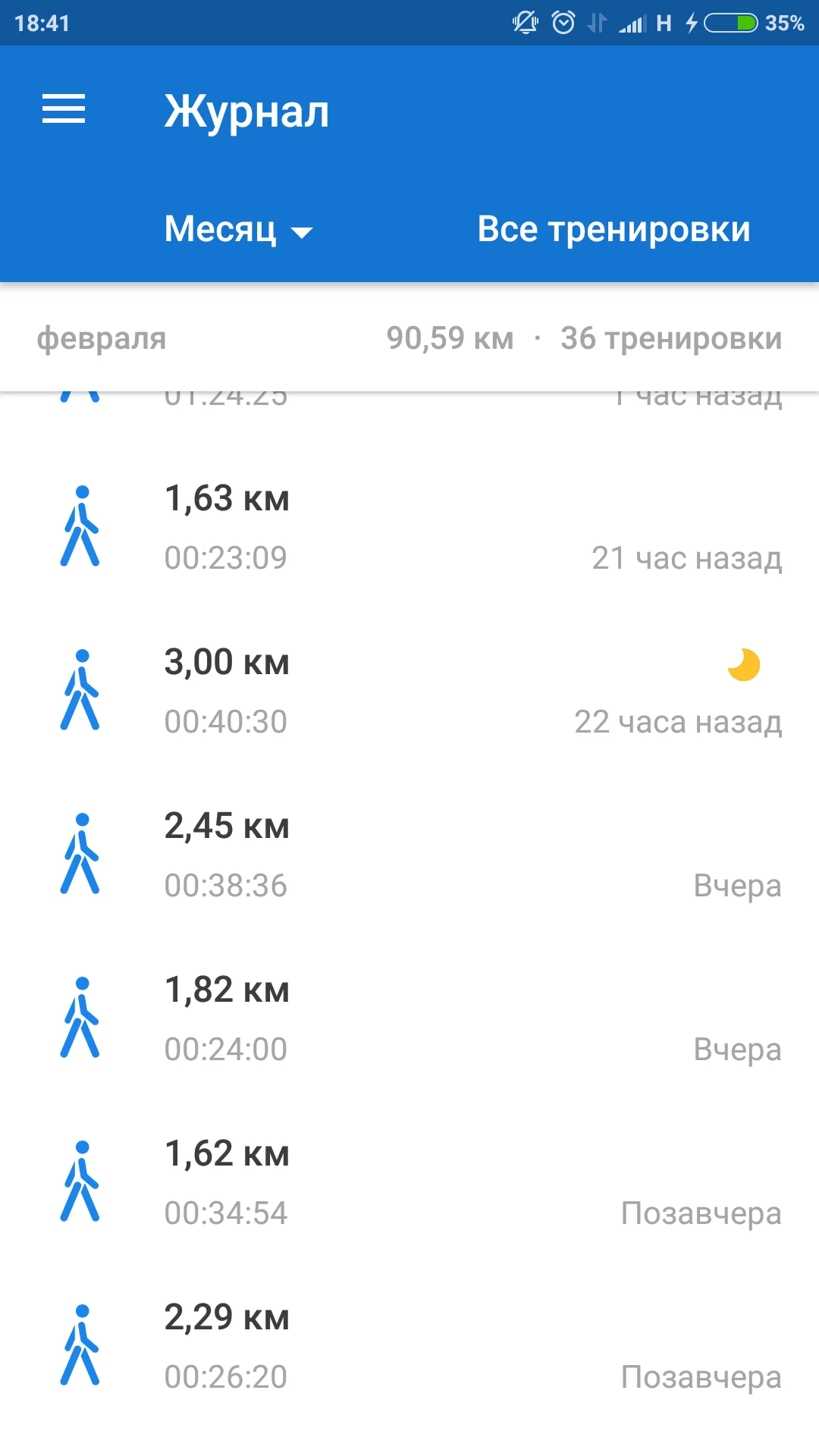
Task: Open the hamburger navigation menu
Action: pos(64,109)
